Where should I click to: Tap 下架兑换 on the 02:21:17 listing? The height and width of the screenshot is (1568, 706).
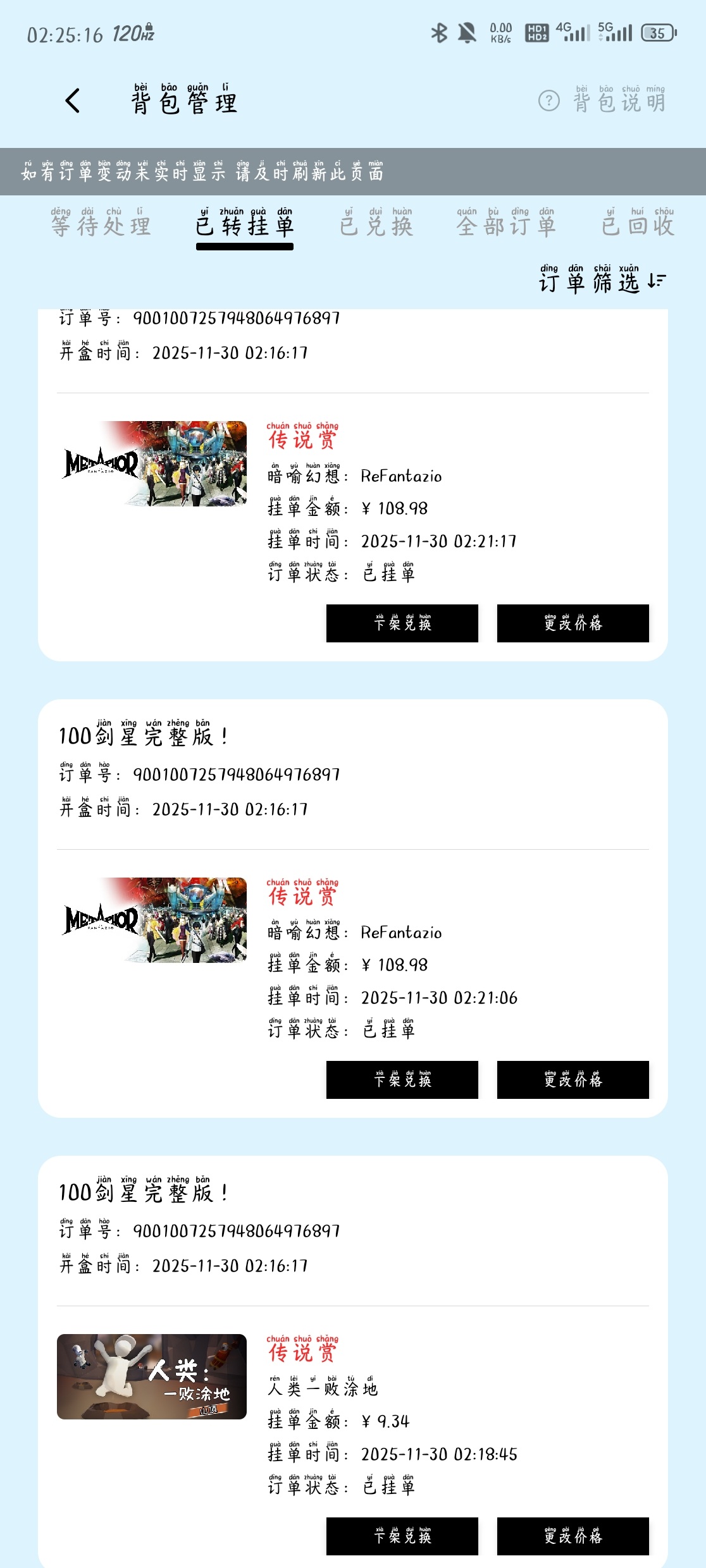[402, 623]
